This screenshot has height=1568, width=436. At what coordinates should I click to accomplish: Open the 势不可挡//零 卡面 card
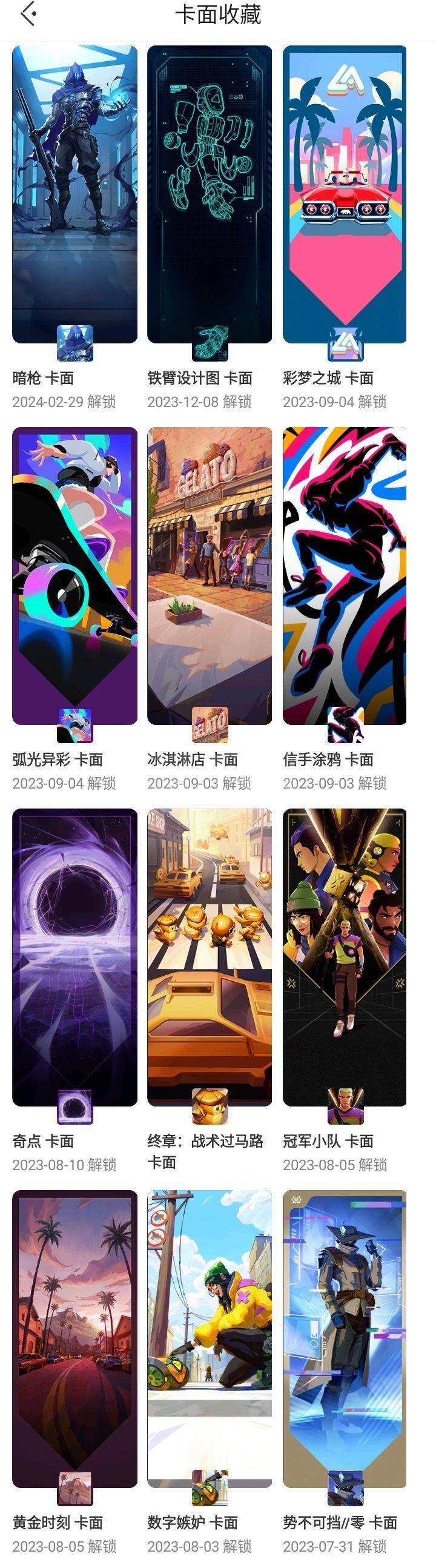tap(345, 1338)
